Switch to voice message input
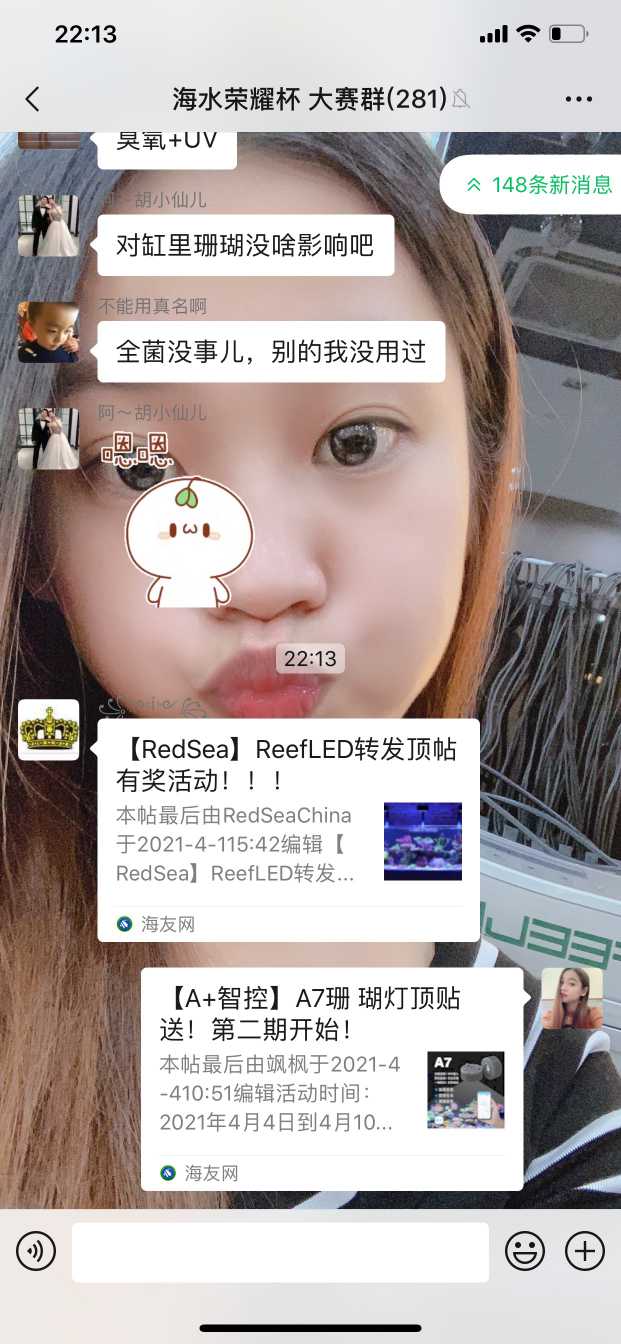 pos(36,1251)
